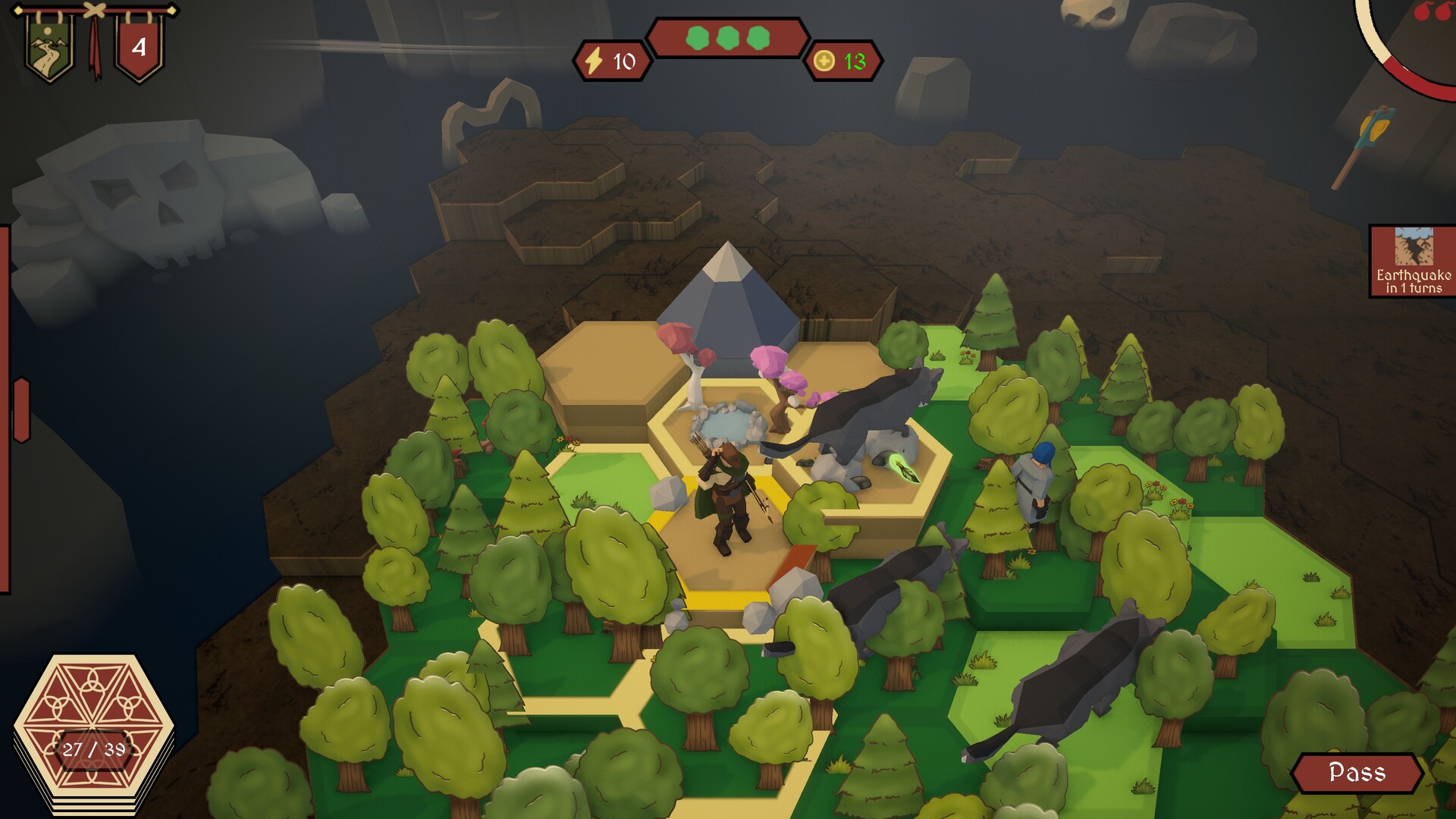Tap the green mountain-path banner badge
The height and width of the screenshot is (819, 1456).
pyautogui.click(x=49, y=47)
